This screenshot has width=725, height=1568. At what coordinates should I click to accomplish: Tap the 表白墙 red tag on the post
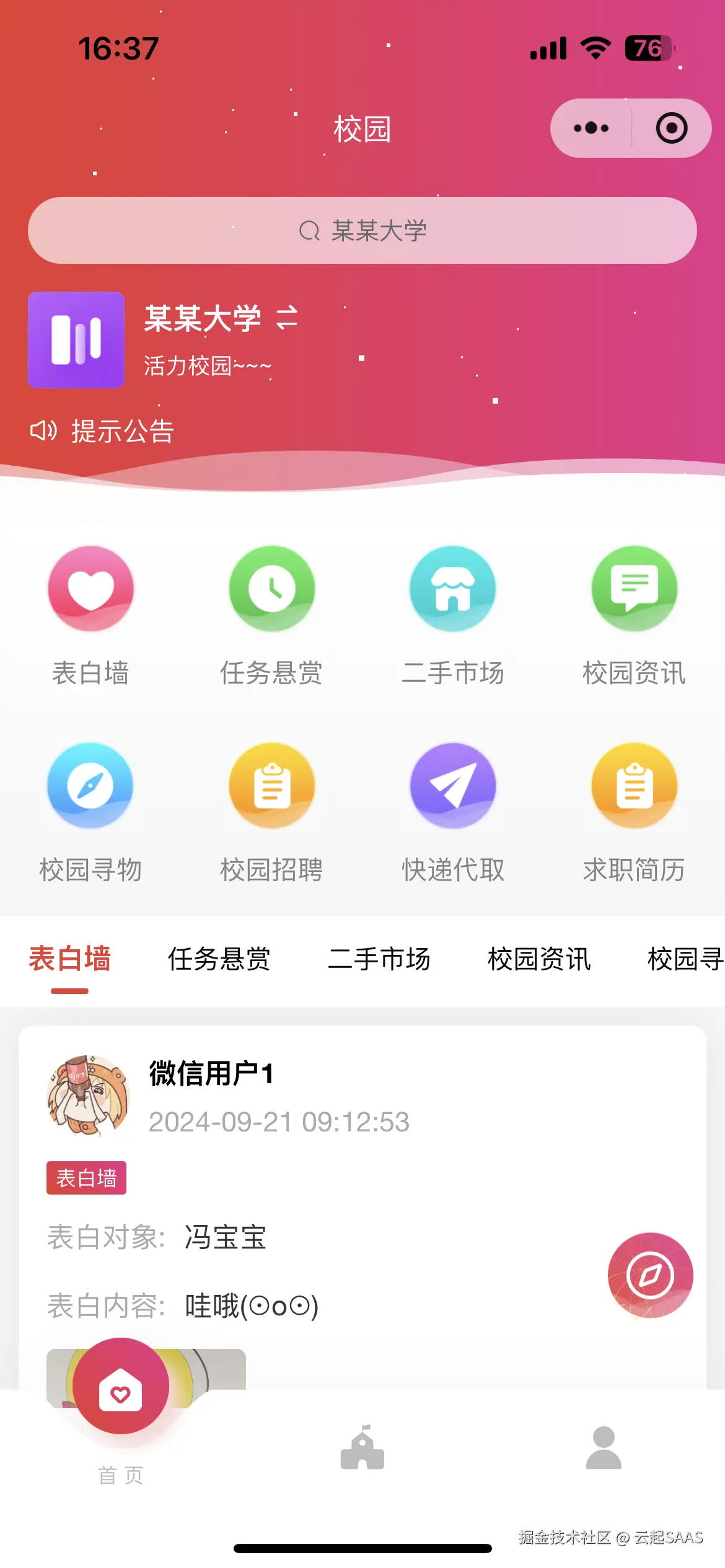87,1178
